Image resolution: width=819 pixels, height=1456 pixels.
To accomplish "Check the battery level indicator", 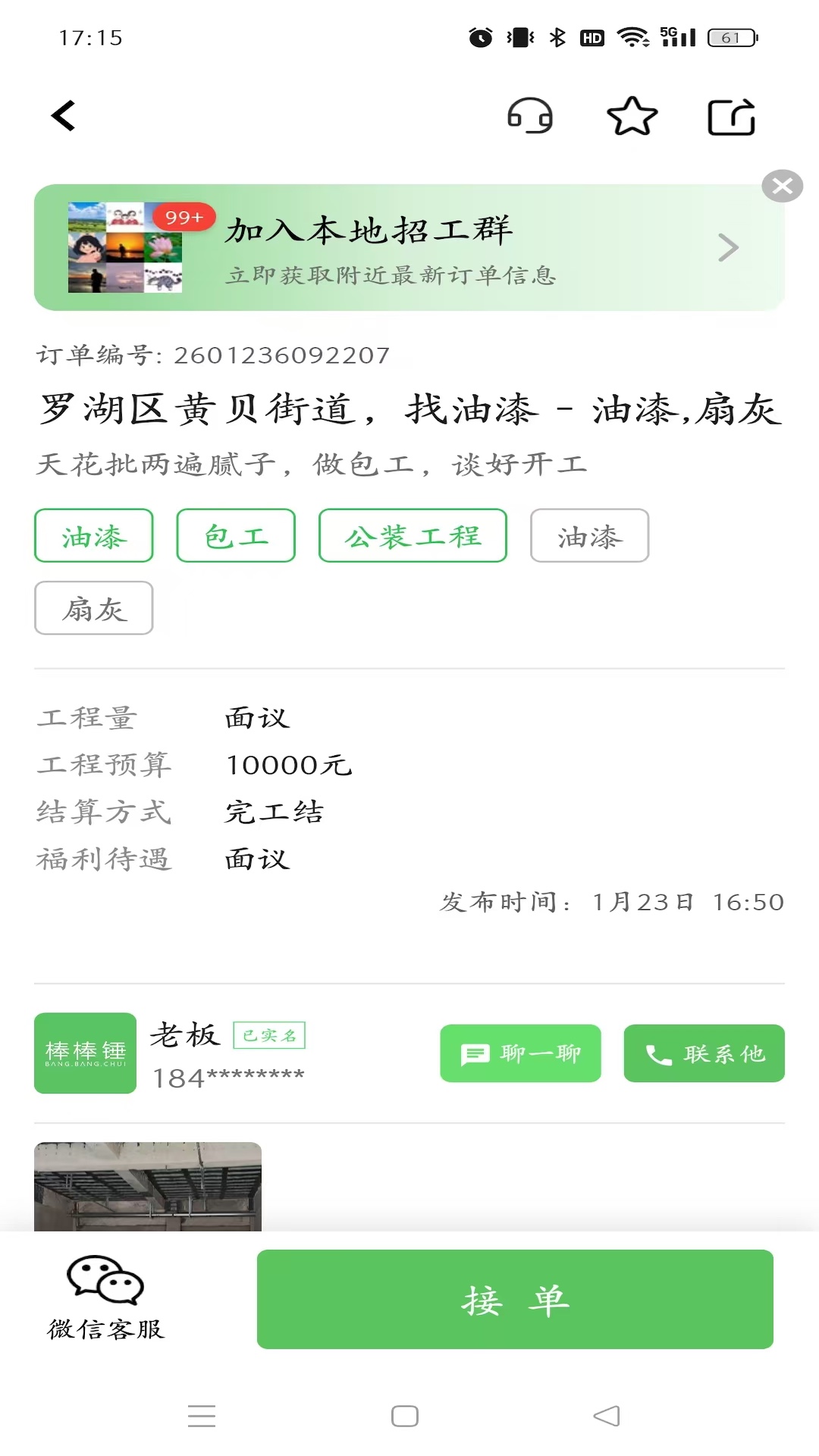I will click(x=730, y=36).
